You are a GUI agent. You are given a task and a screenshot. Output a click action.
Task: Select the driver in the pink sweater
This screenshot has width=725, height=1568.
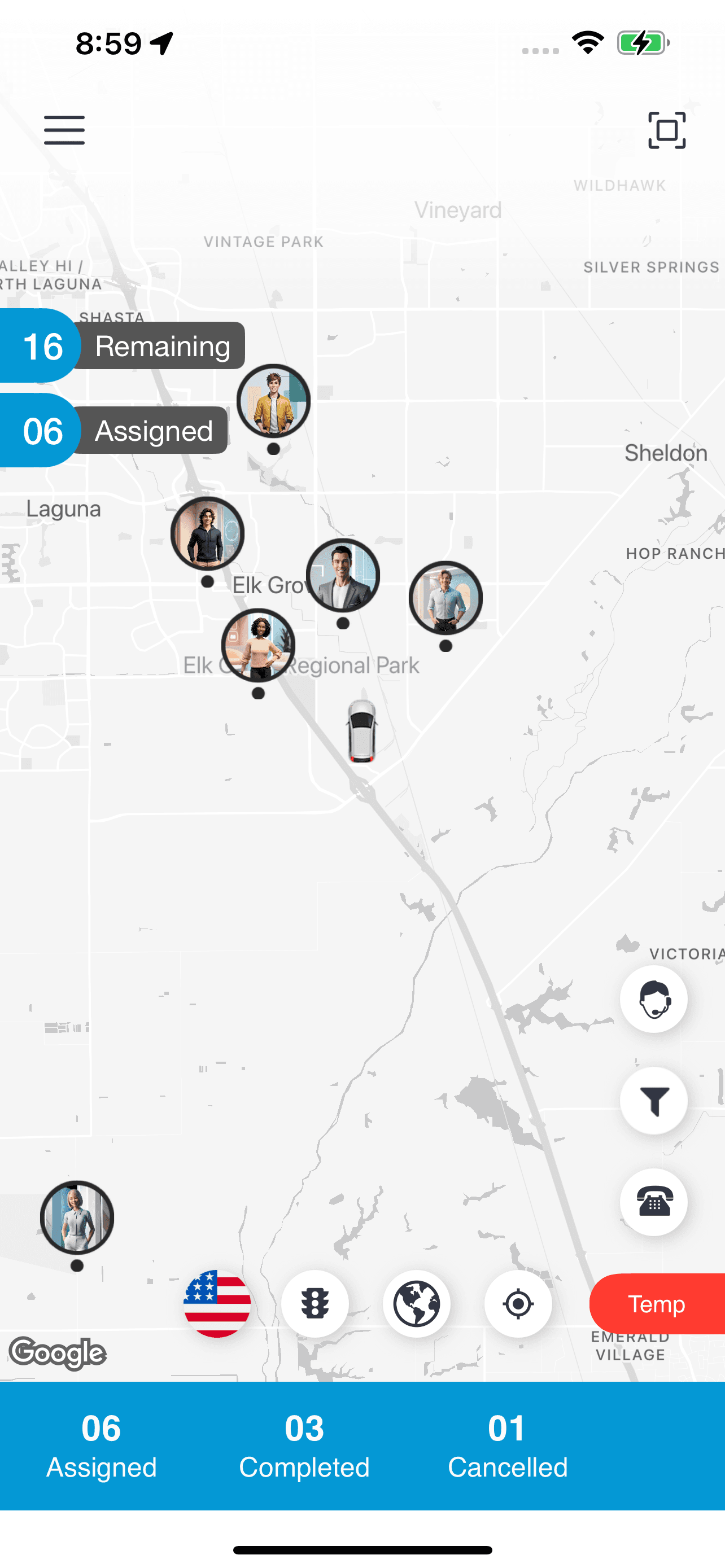pyautogui.click(x=258, y=645)
